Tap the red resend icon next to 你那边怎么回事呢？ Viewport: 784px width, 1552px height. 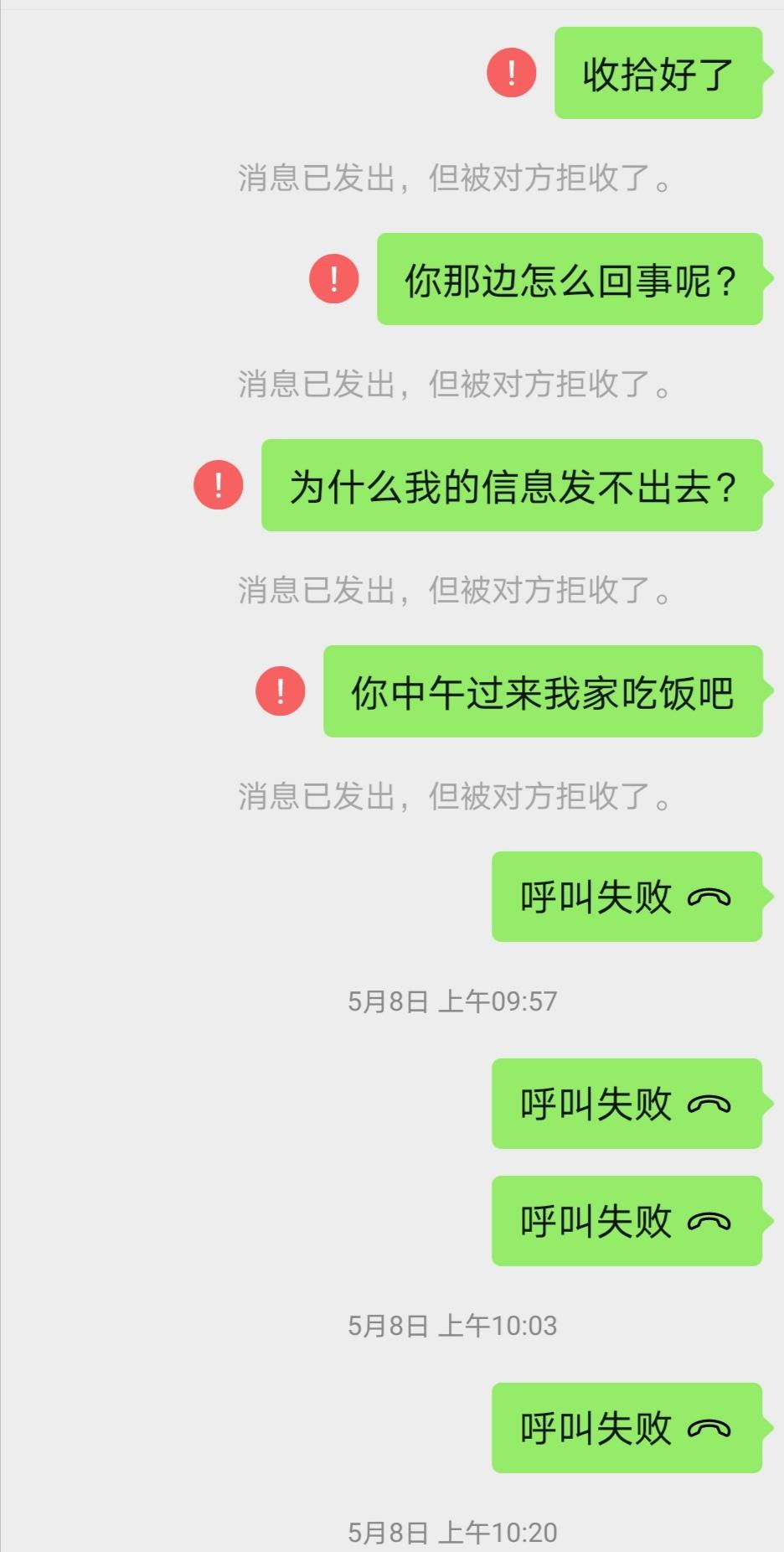point(333,279)
